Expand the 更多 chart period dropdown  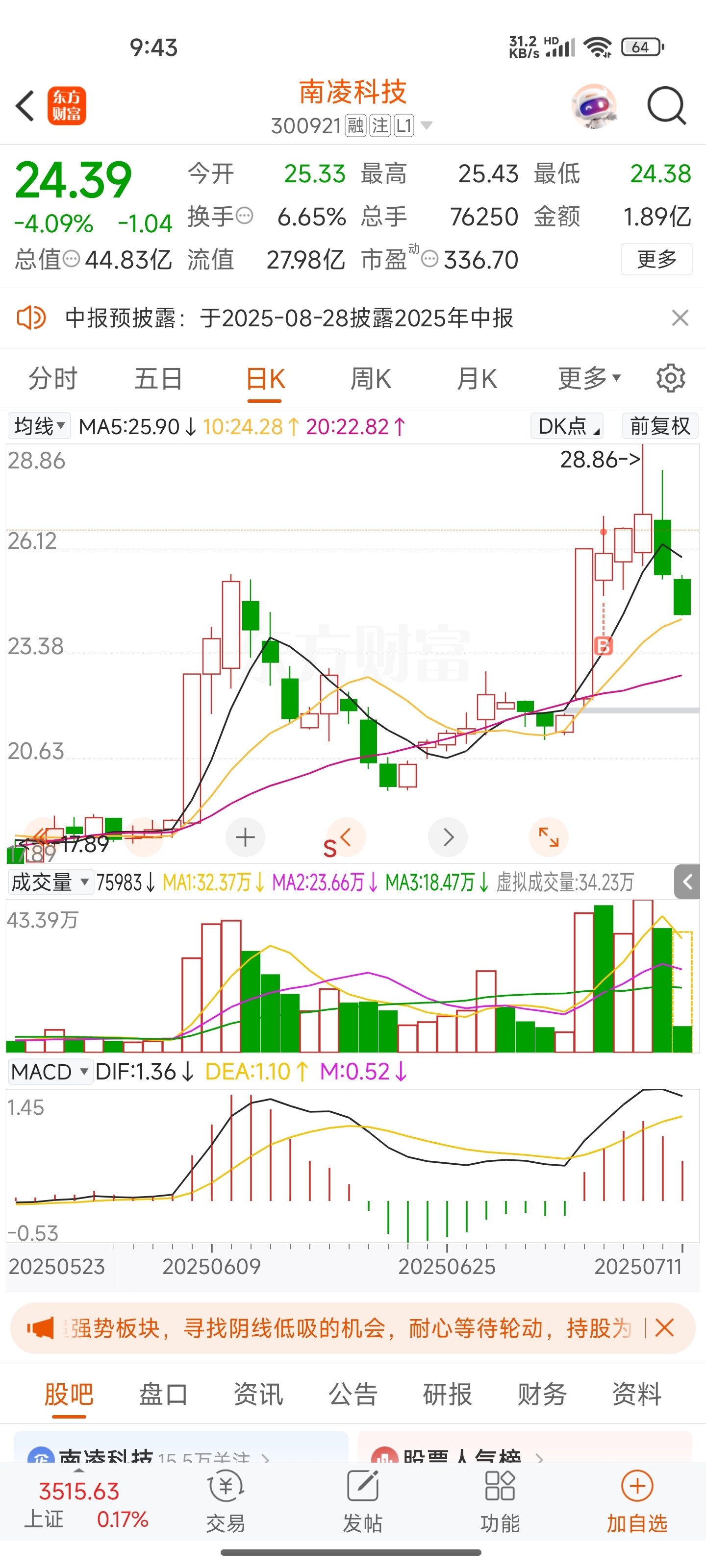click(589, 379)
